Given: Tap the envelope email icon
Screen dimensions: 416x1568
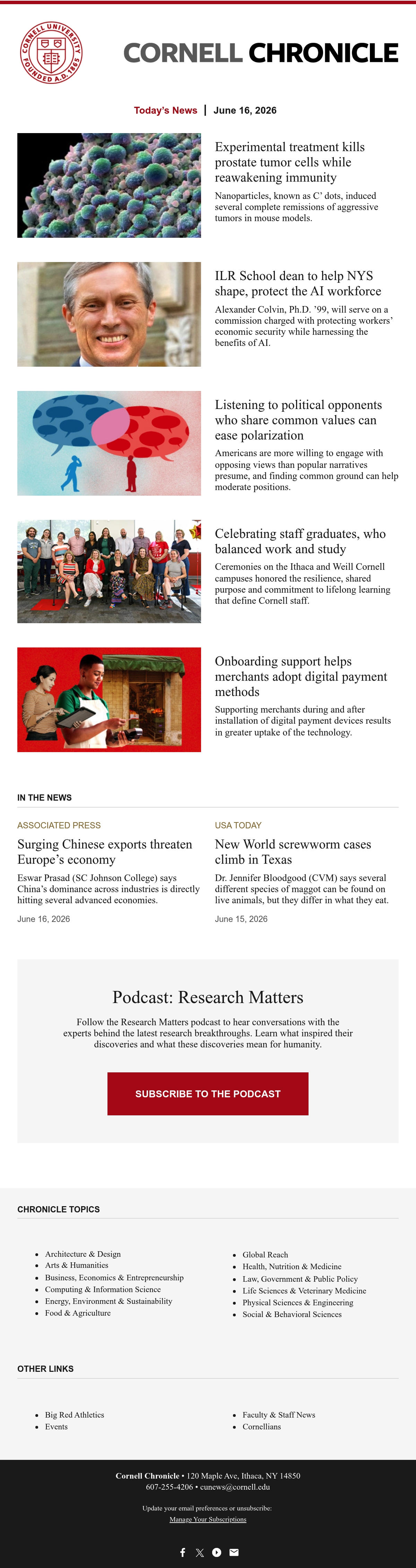Looking at the screenshot, I should pyautogui.click(x=234, y=1552).
